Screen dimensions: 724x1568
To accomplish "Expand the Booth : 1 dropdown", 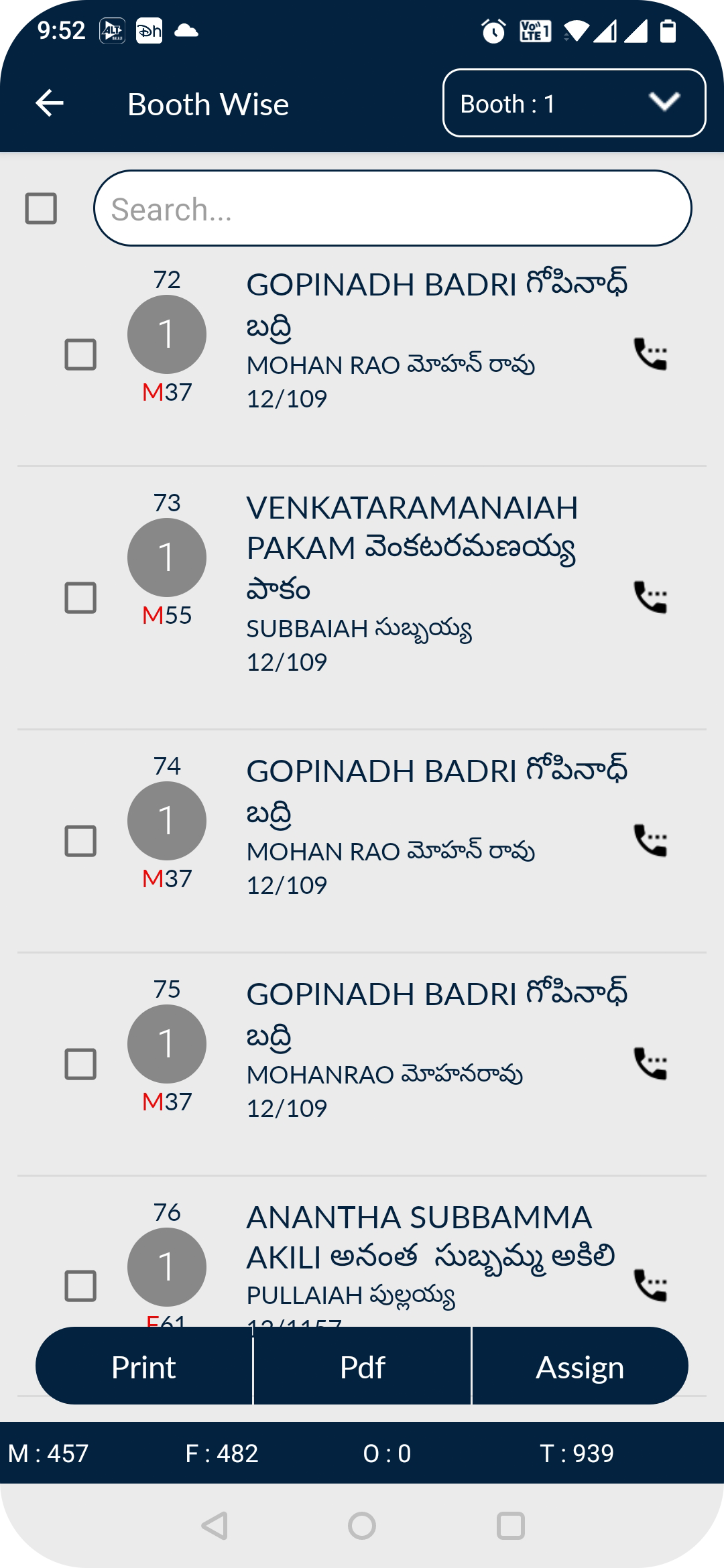I will [574, 103].
